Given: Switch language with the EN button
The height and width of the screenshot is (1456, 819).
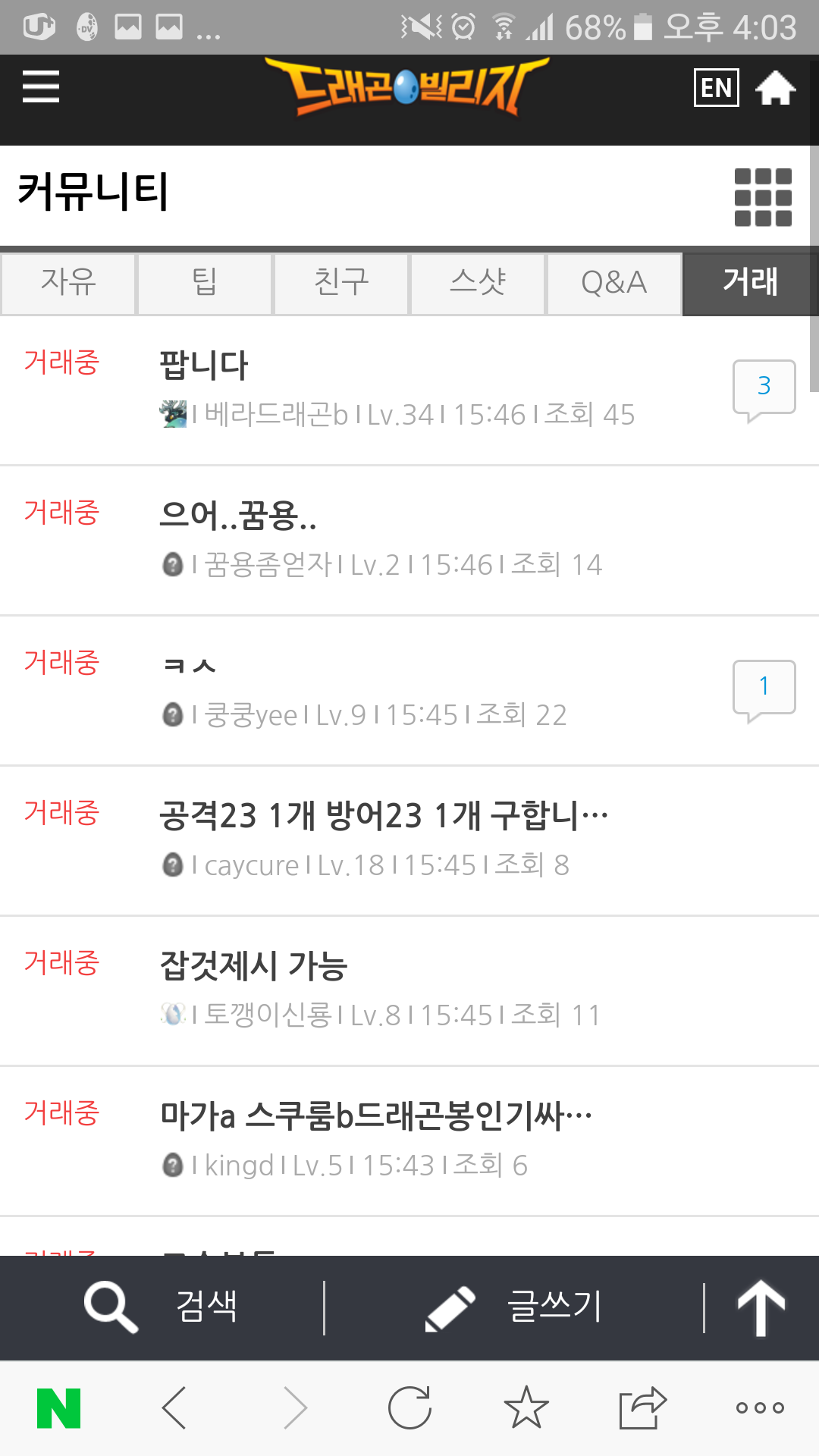Looking at the screenshot, I should (x=717, y=87).
